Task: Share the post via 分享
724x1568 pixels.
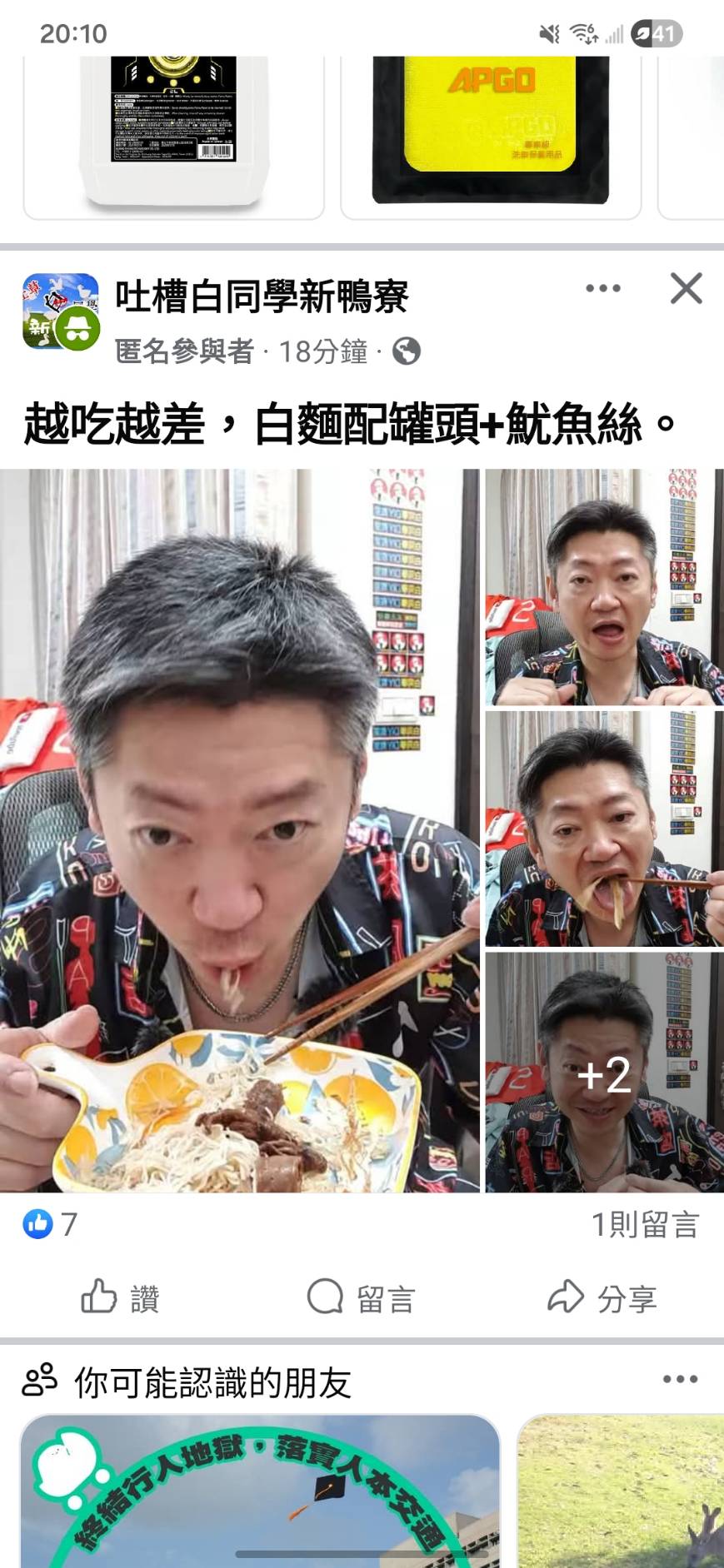Action: [x=602, y=1297]
